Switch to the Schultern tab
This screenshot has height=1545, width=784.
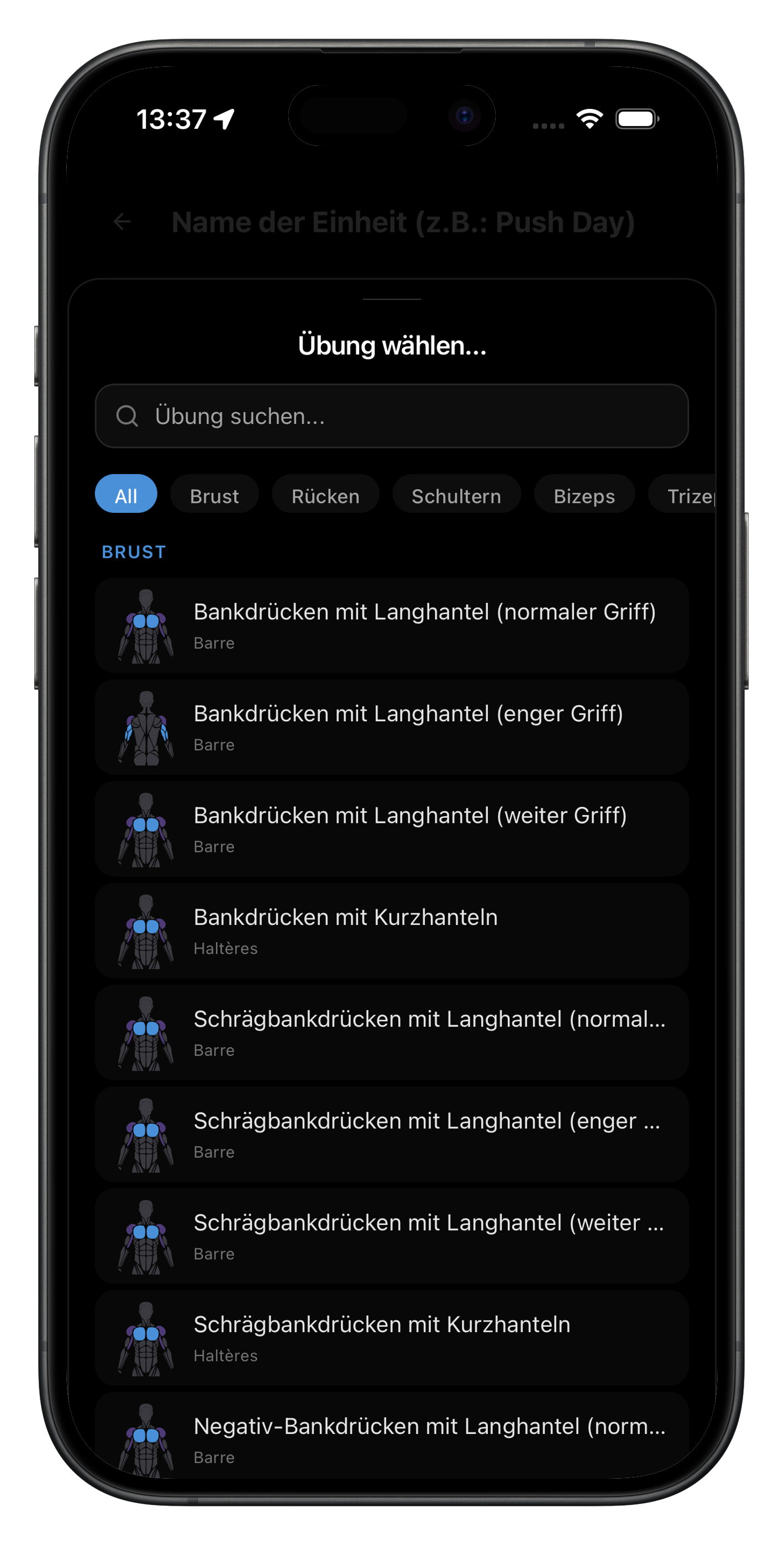[456, 495]
